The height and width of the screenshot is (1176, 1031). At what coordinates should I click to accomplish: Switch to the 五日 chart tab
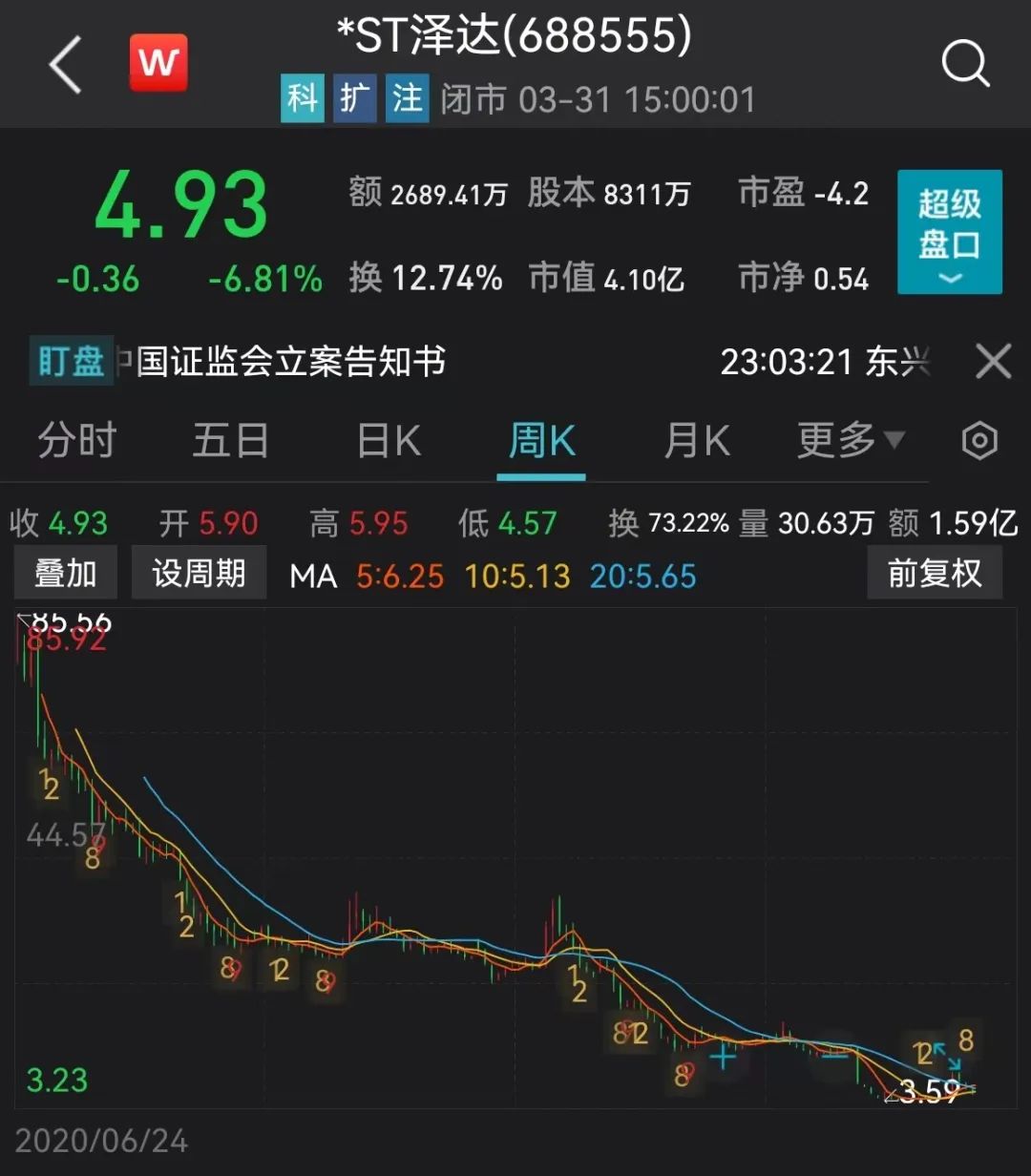(231, 441)
